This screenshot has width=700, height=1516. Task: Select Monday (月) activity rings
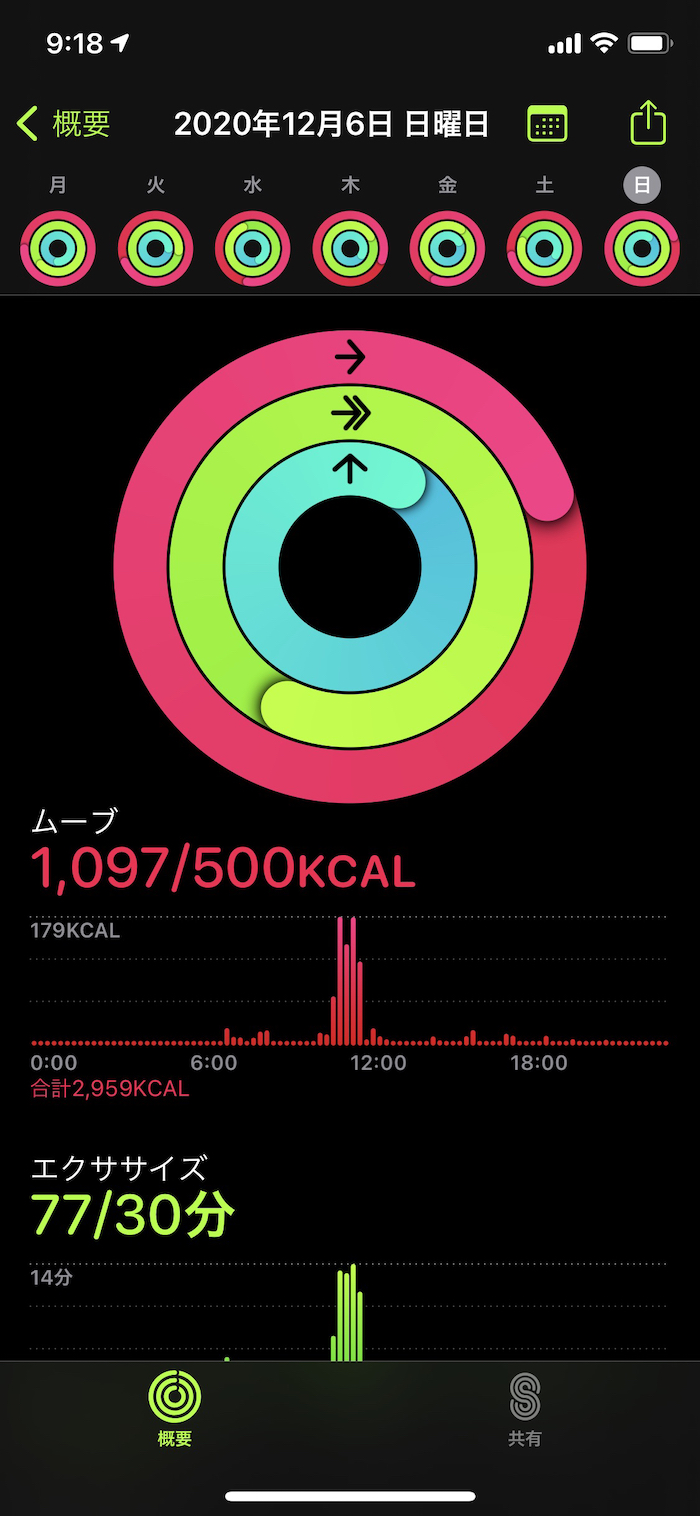point(58,248)
